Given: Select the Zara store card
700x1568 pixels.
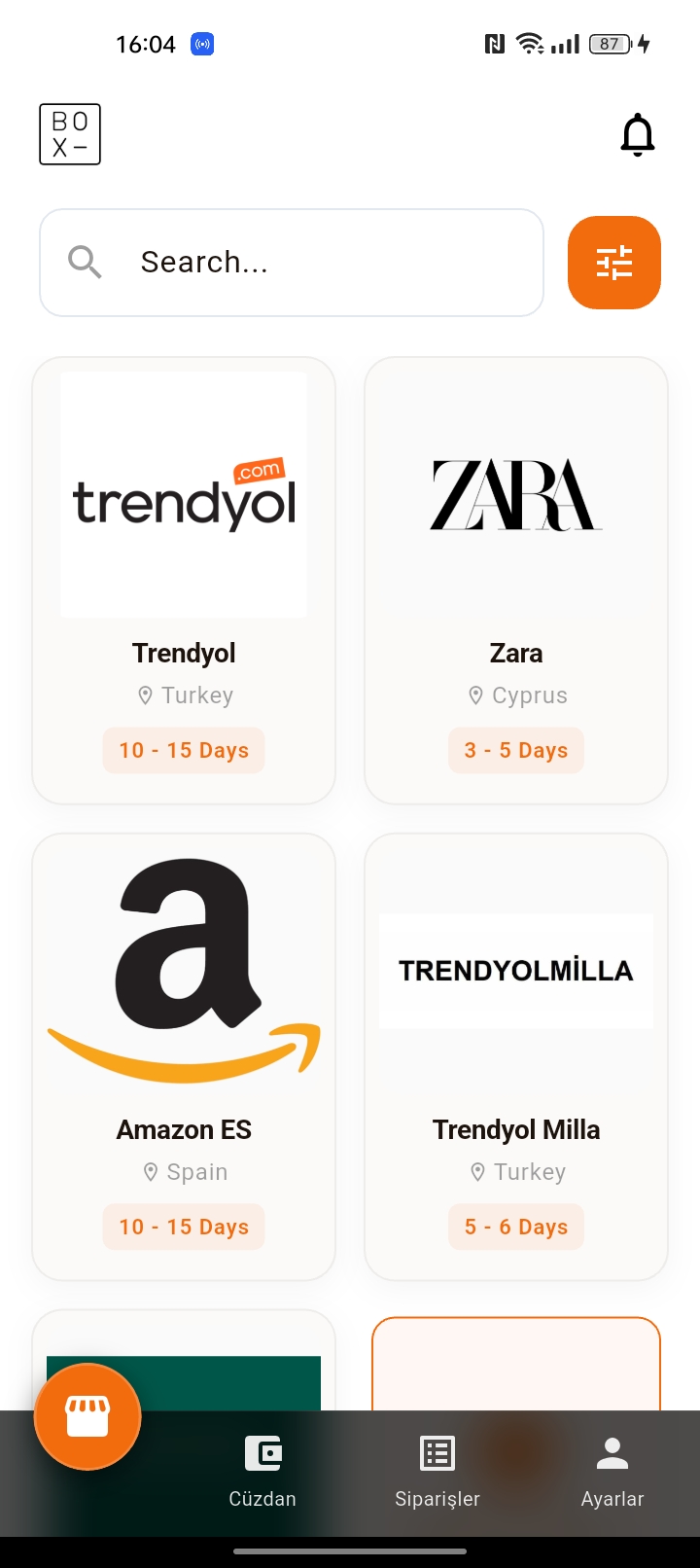Looking at the screenshot, I should (x=516, y=580).
